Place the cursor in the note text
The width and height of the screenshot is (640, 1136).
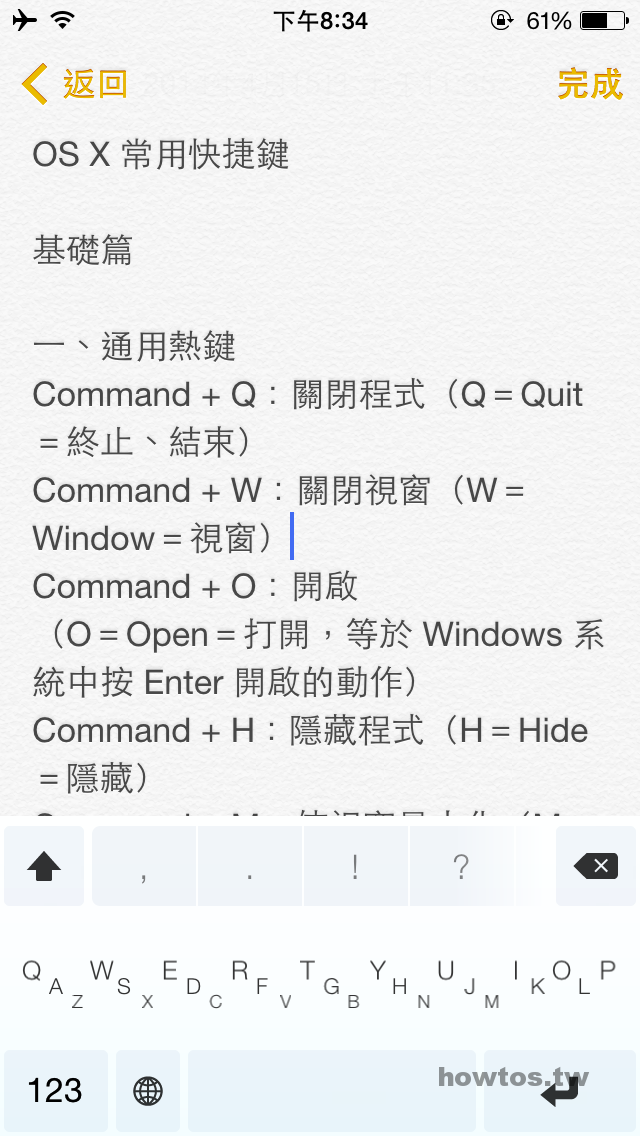pyautogui.click(x=319, y=465)
